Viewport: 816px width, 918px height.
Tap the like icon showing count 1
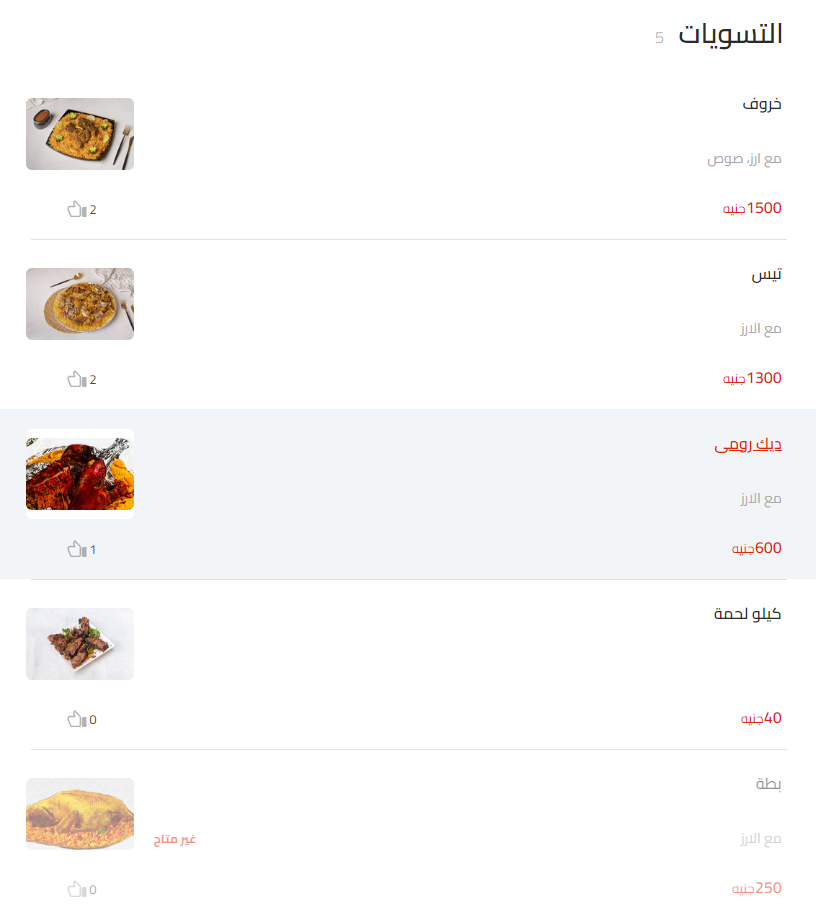[73, 549]
